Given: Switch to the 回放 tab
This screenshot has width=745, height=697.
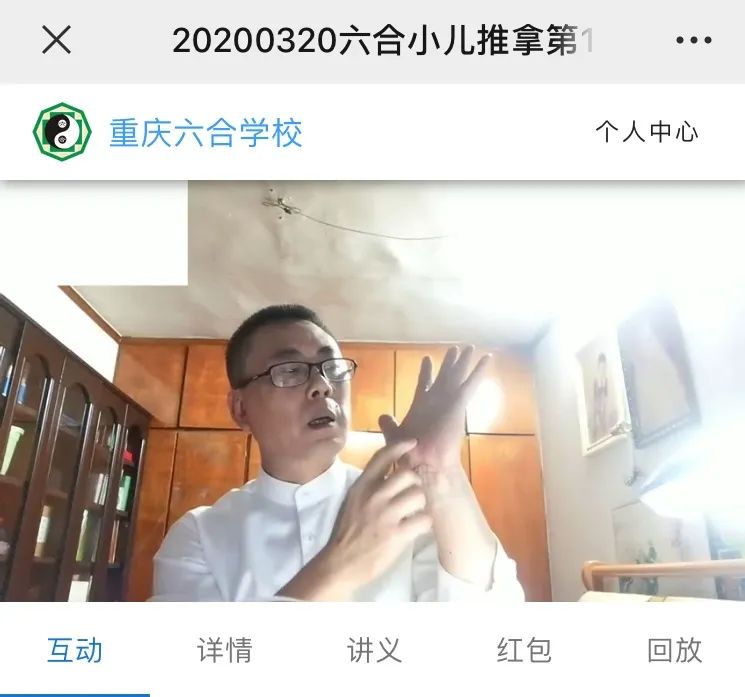Looking at the screenshot, I should pos(674,650).
